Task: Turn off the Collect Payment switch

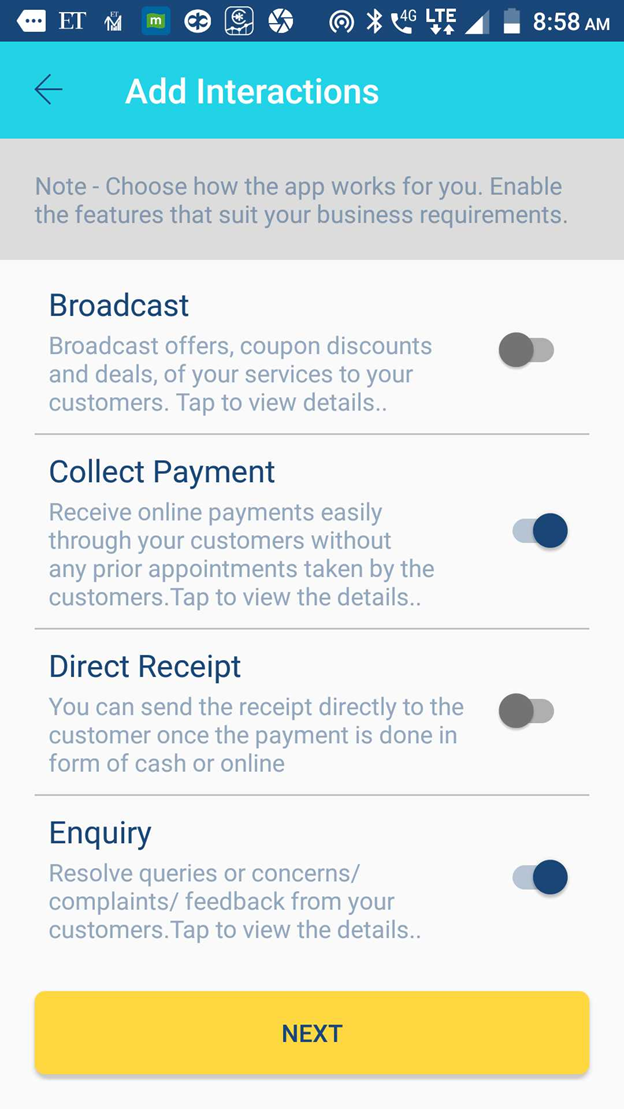Action: [x=540, y=531]
